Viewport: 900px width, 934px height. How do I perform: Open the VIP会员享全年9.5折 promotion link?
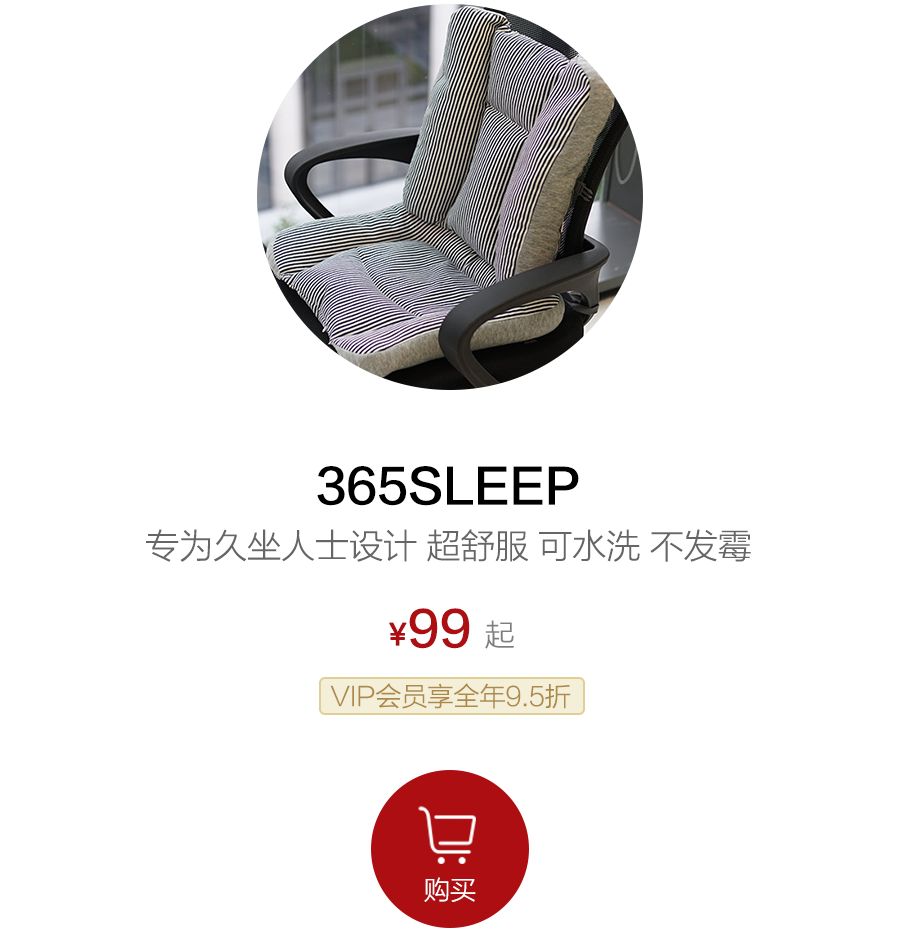point(448,697)
